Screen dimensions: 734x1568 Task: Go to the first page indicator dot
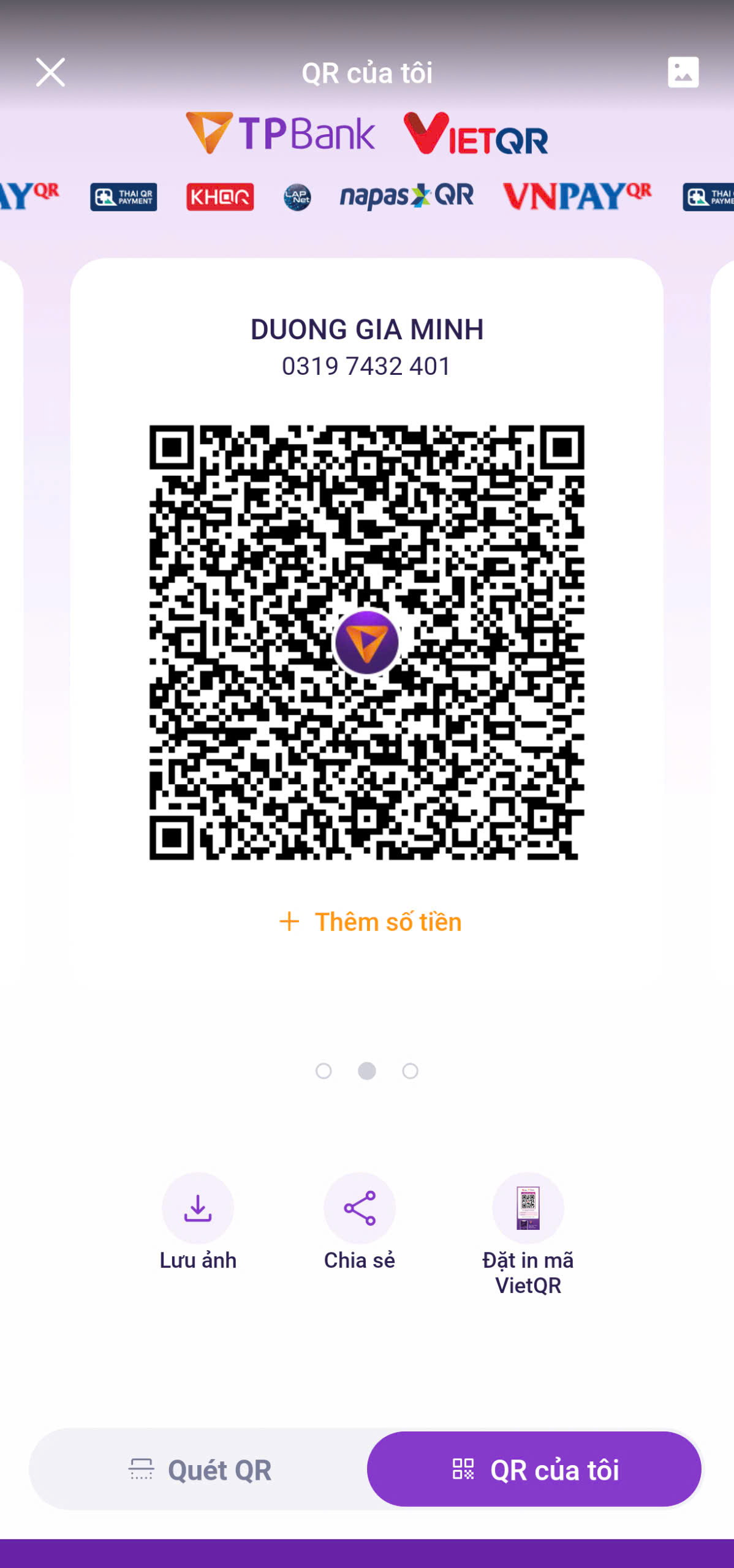pyautogui.click(x=323, y=1071)
